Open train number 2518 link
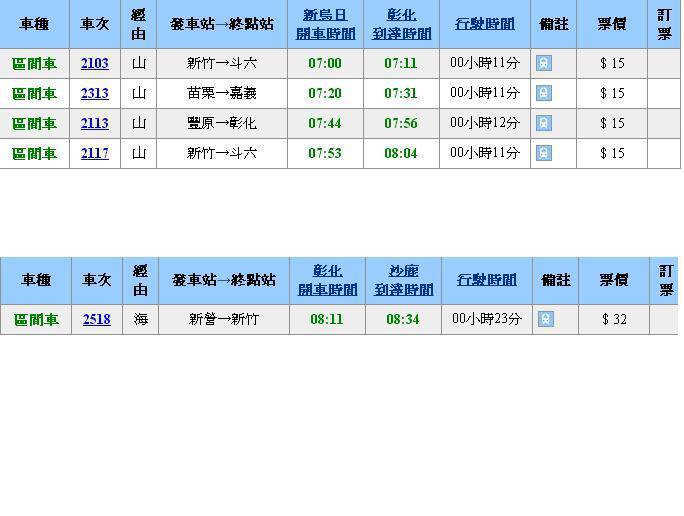Screen dimensions: 684x516 [97, 319]
